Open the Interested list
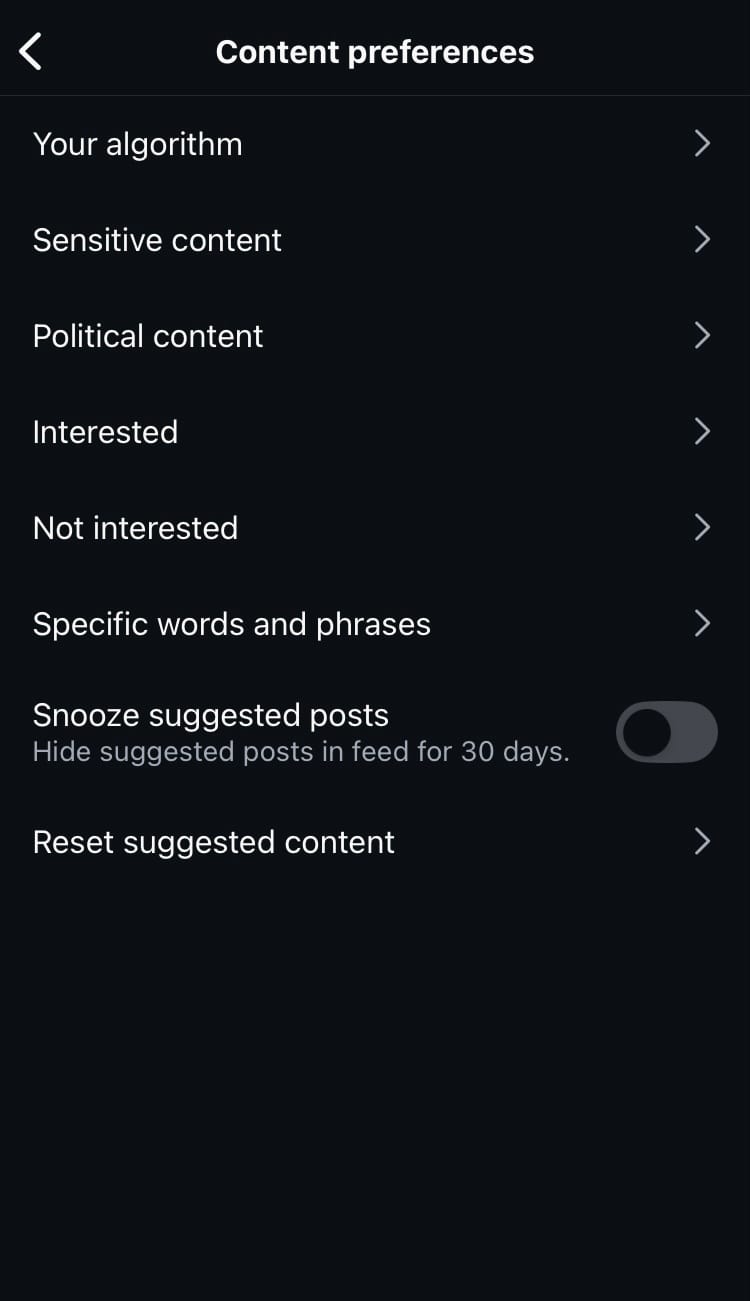This screenshot has height=1301, width=750. pyautogui.click(x=374, y=432)
